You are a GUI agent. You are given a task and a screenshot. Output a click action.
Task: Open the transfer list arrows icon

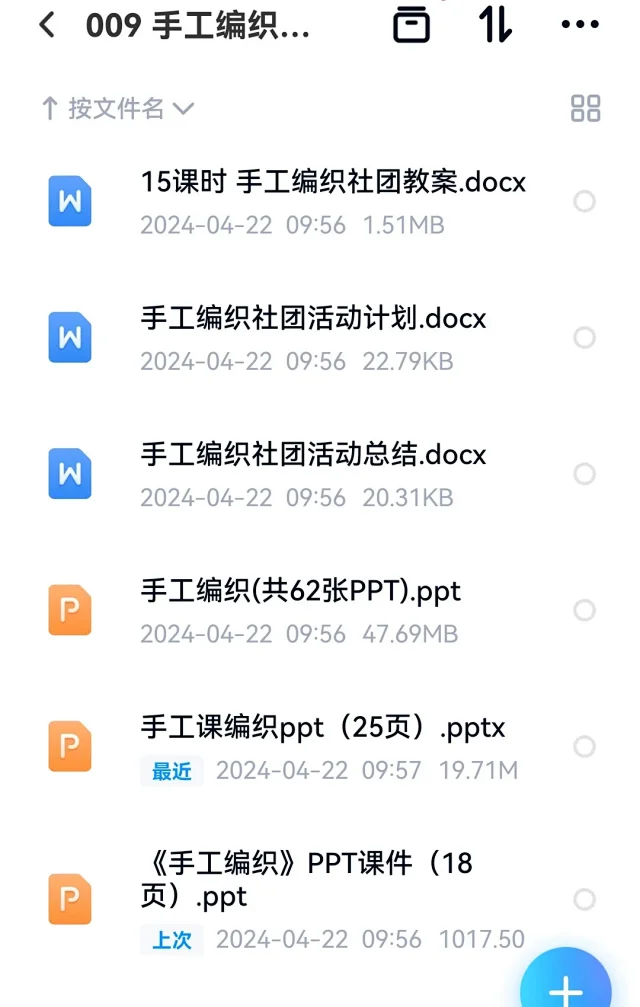[495, 26]
